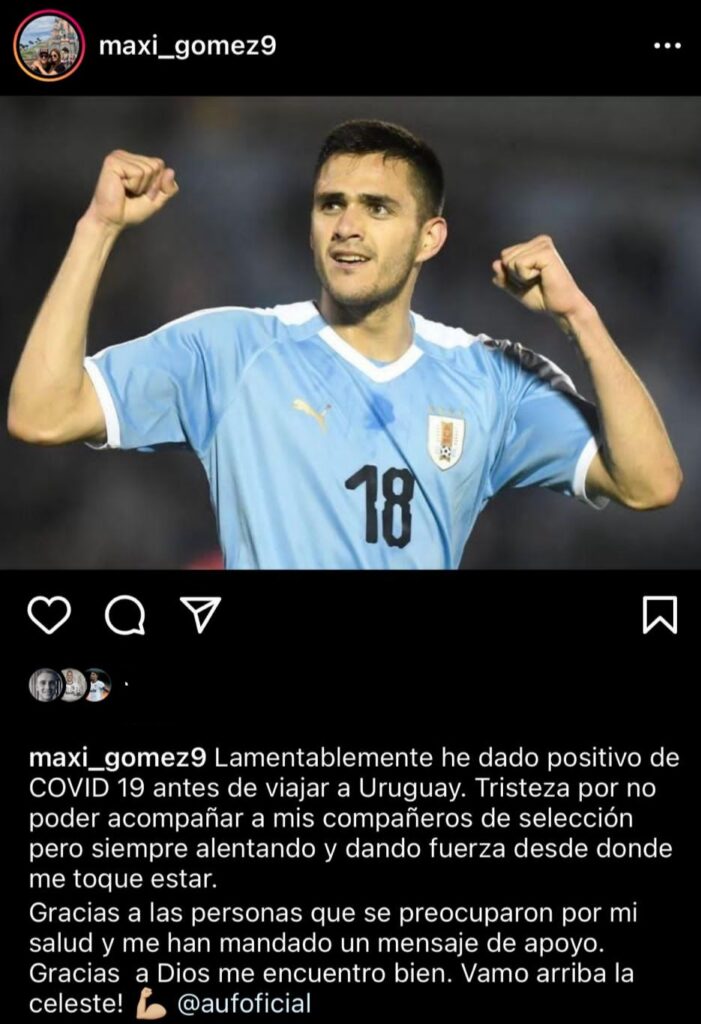
Task: Tap maxi_gomez9 username in the caption
Action: point(118,756)
